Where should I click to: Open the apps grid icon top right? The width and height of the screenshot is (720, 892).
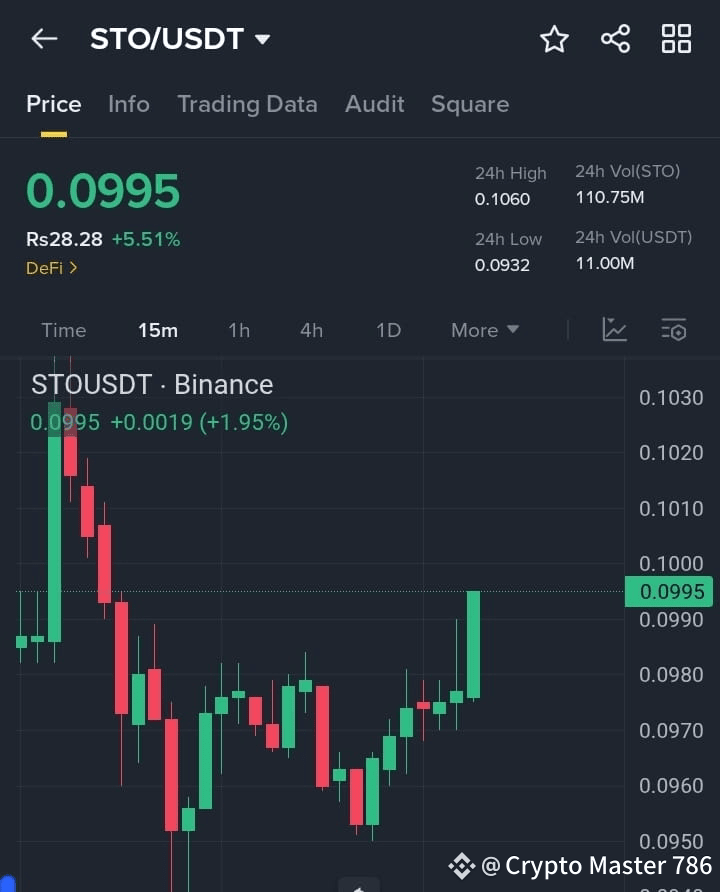676,38
